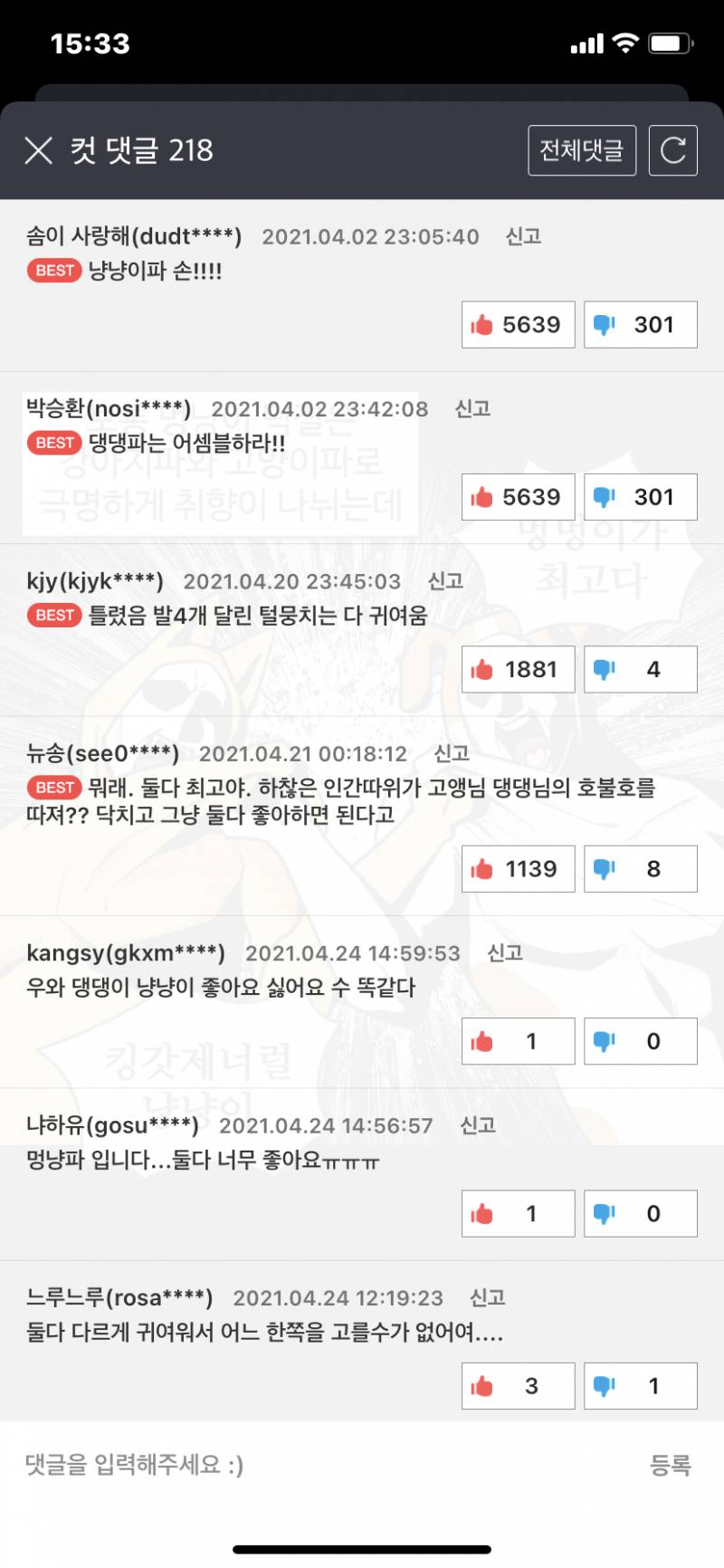Dislike 느루느루's comment
This screenshot has height=1568, width=724.
tap(640, 1385)
